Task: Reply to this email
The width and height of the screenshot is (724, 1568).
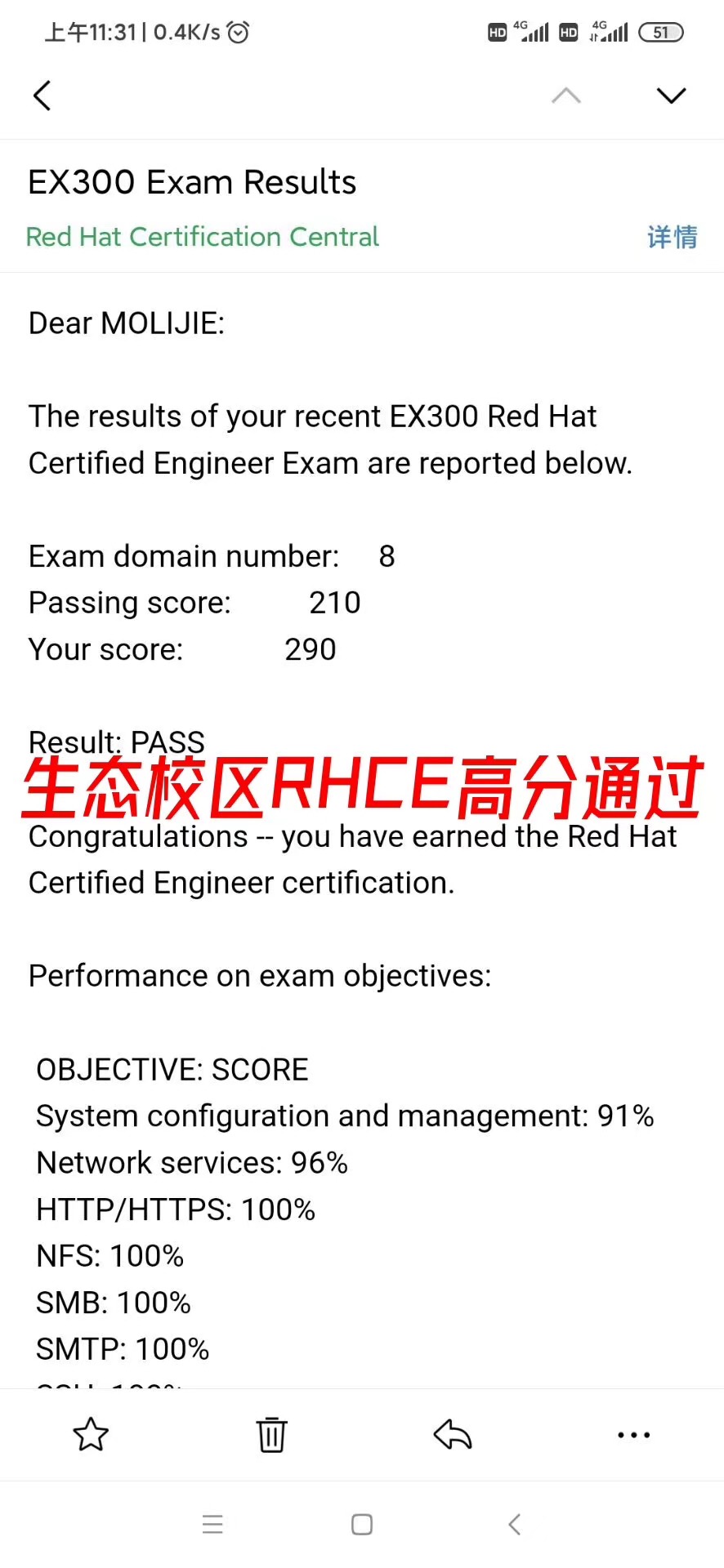Action: [x=453, y=1435]
